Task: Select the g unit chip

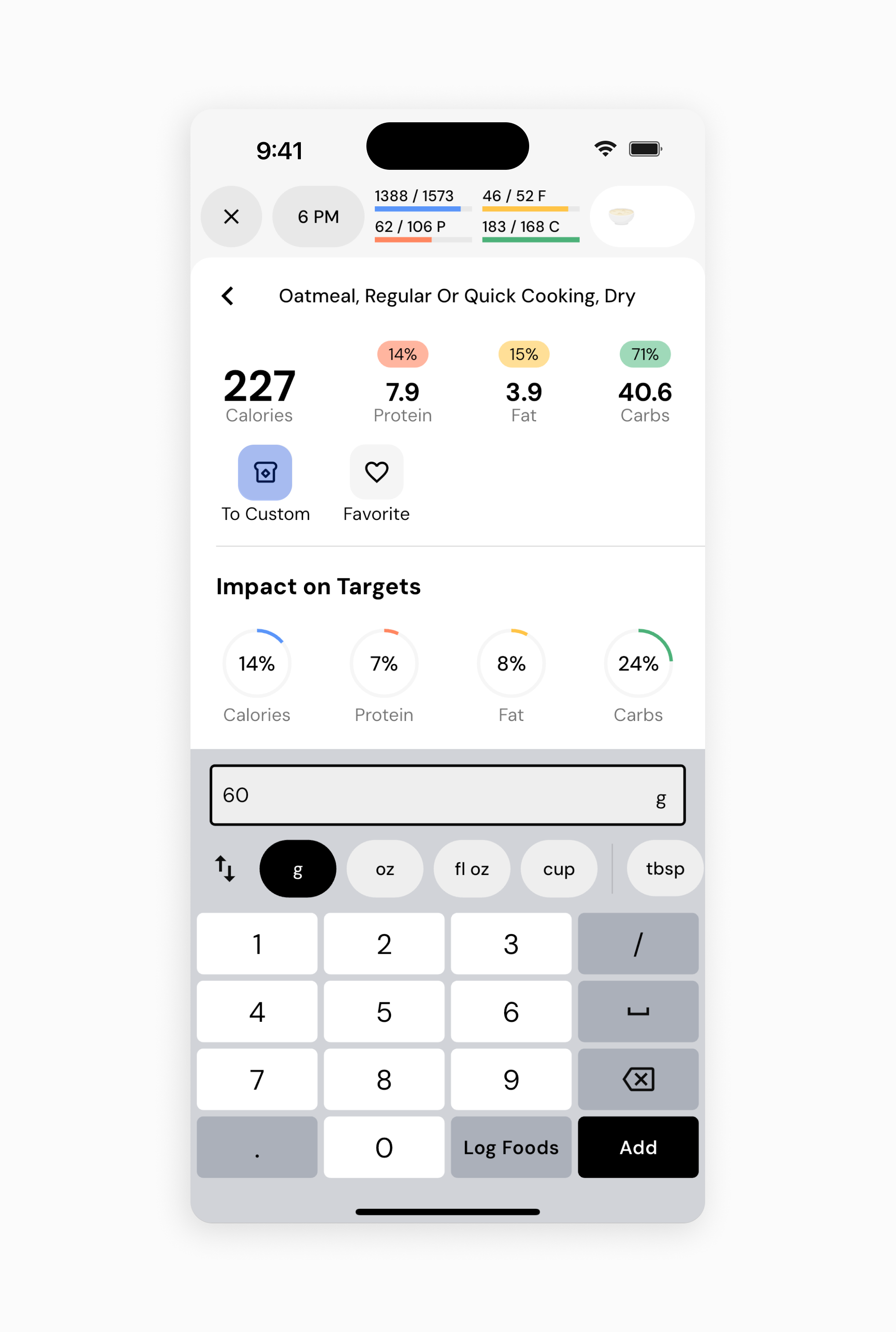Action: pos(298,869)
